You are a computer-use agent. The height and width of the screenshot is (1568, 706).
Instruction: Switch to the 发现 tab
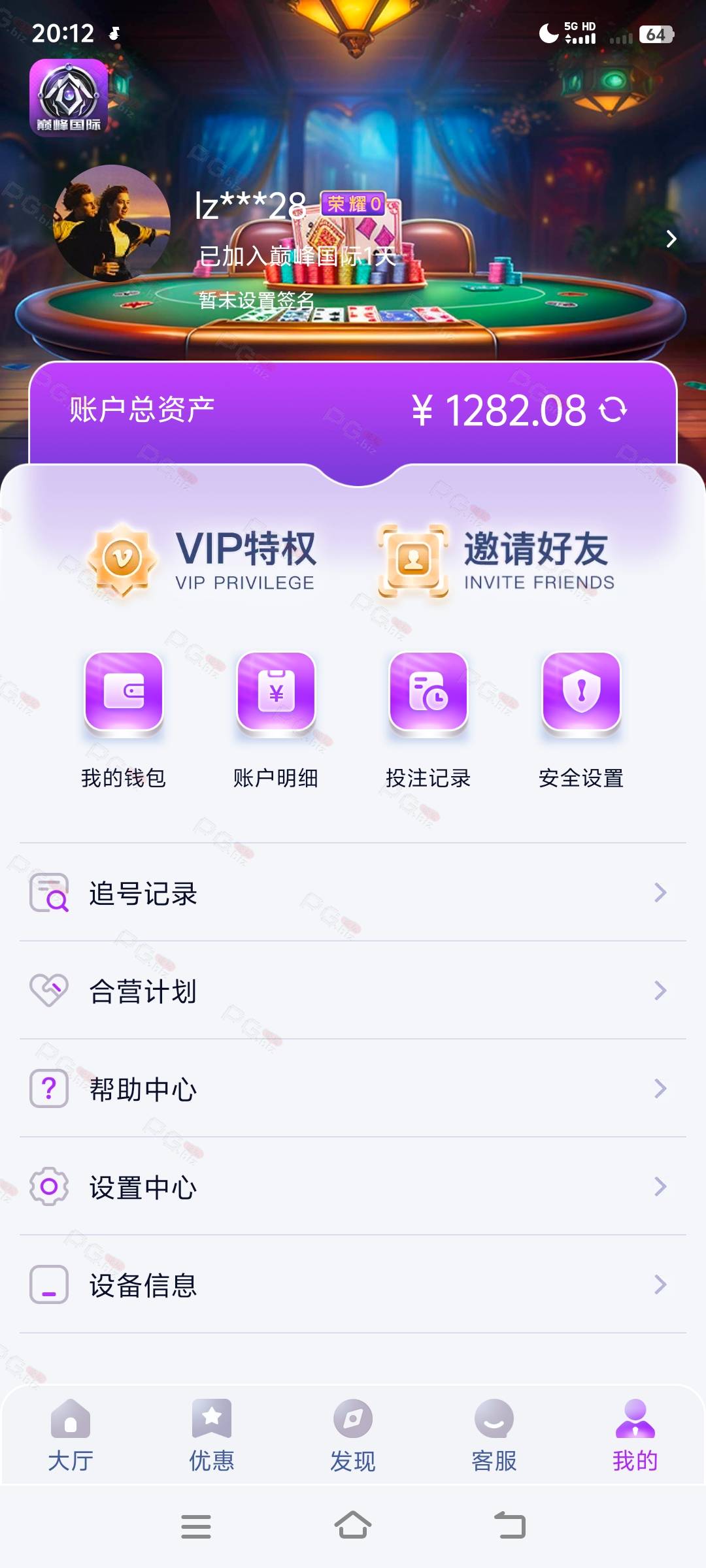353,1435
